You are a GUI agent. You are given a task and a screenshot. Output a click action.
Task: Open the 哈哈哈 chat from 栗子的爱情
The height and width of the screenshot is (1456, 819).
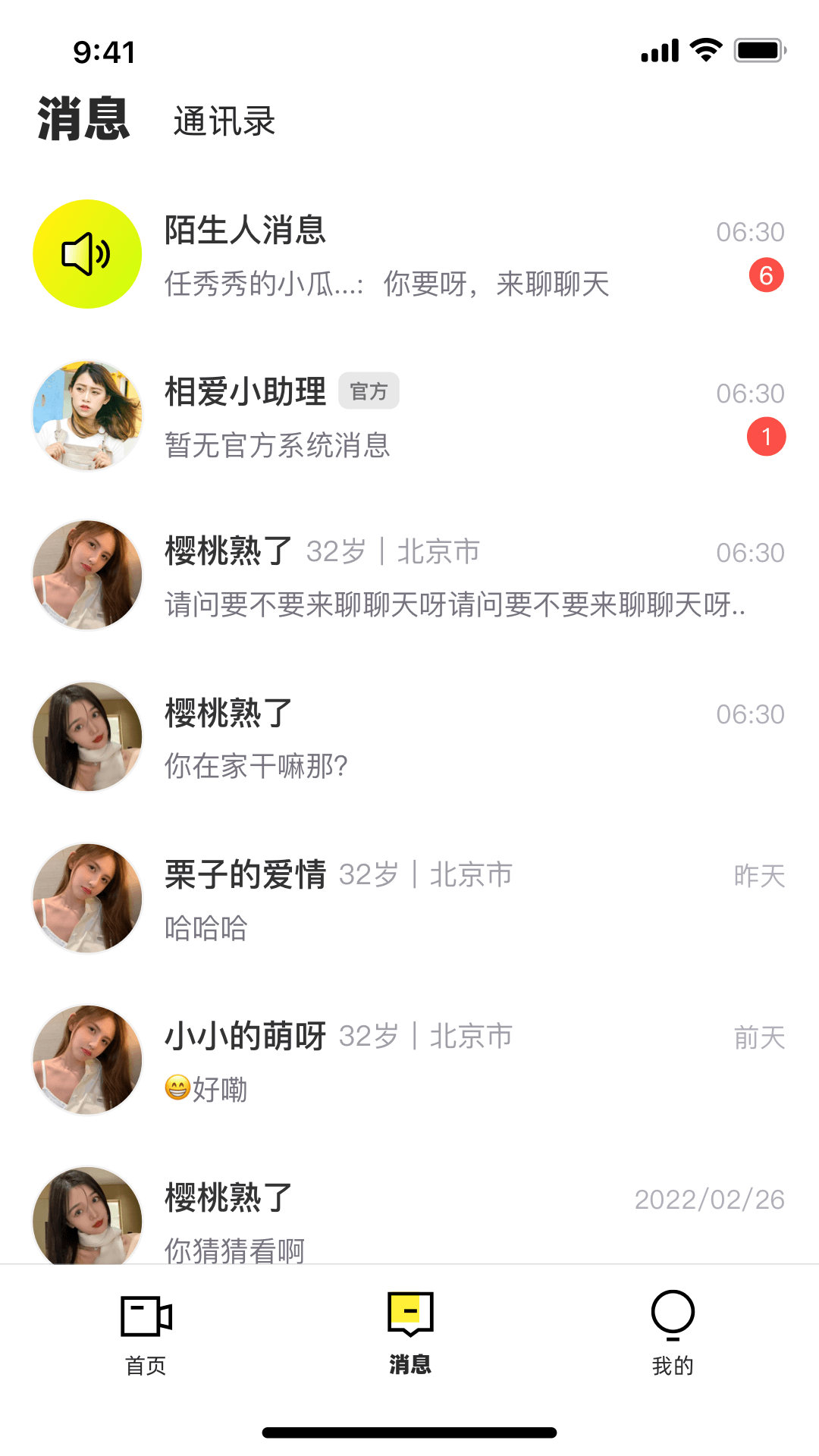(x=379, y=897)
